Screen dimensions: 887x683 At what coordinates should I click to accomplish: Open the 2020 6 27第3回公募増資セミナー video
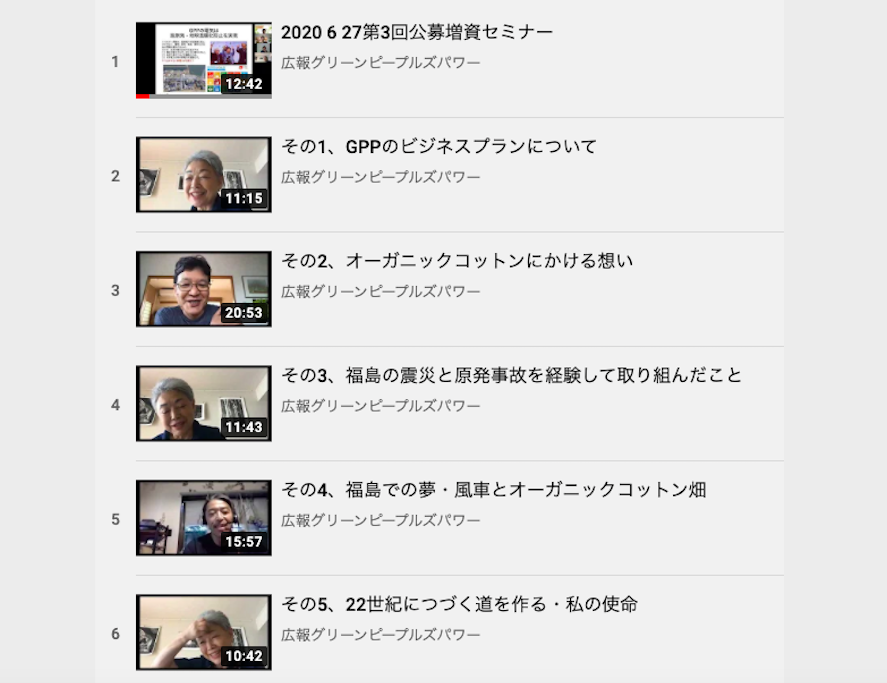pyautogui.click(x=416, y=33)
